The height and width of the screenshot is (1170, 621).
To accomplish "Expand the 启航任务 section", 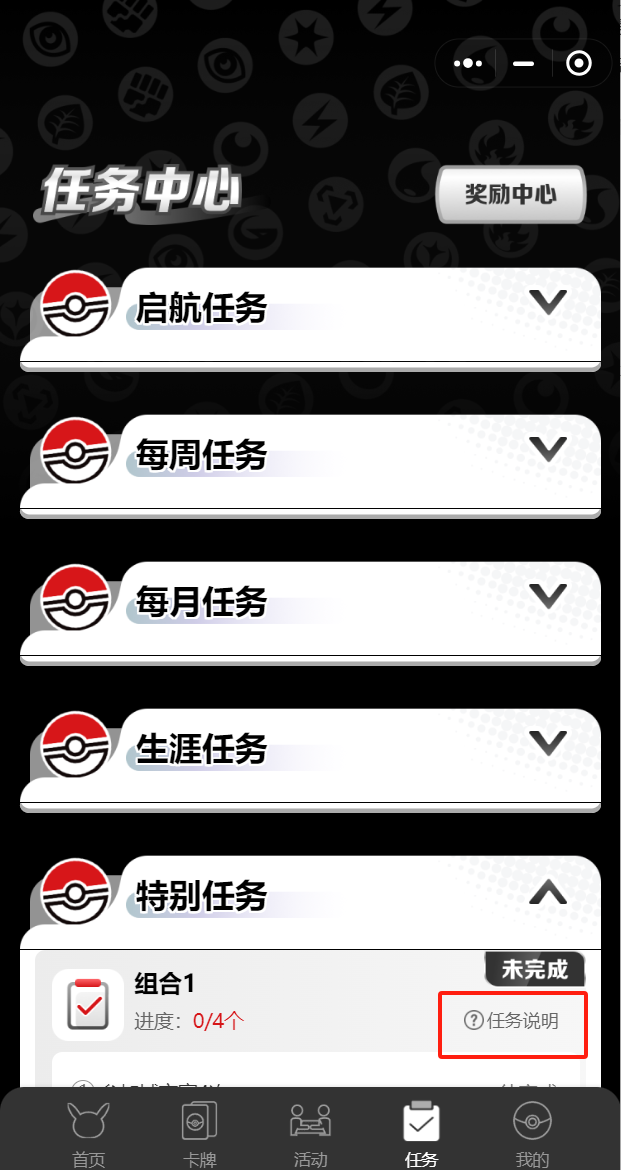I will point(548,302).
